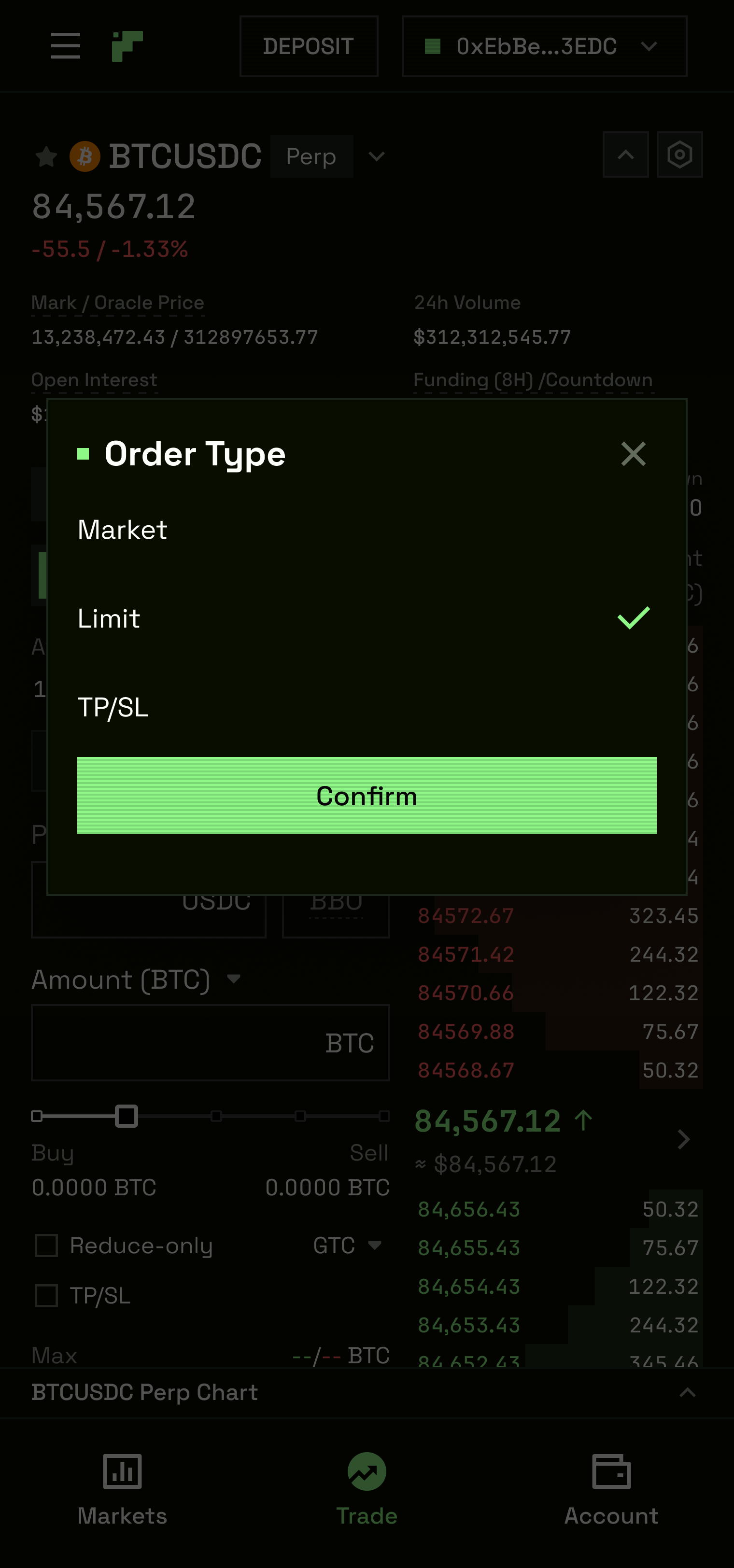Screen dimensions: 734x1568
Task: Click the DEPOSIT button
Action: click(x=309, y=46)
